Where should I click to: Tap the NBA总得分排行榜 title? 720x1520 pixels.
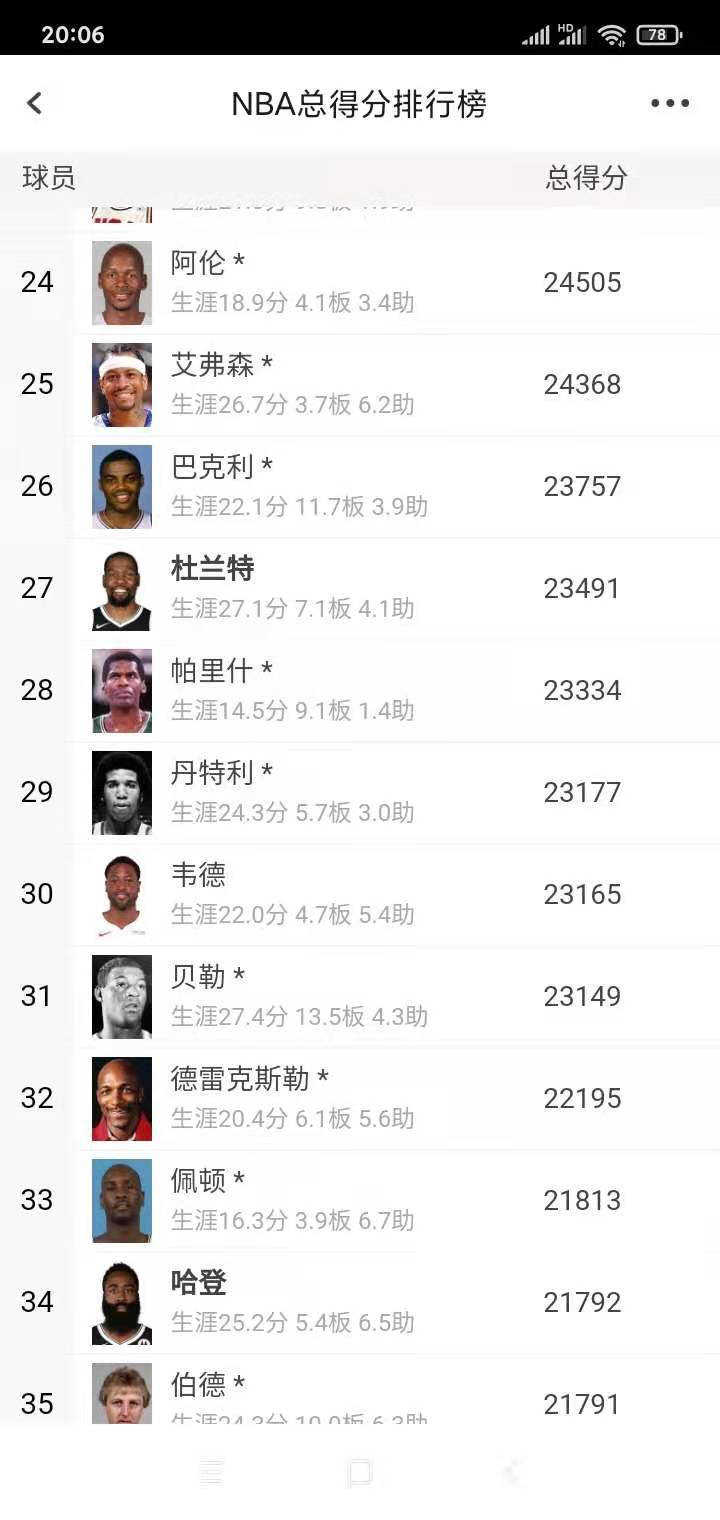[360, 103]
